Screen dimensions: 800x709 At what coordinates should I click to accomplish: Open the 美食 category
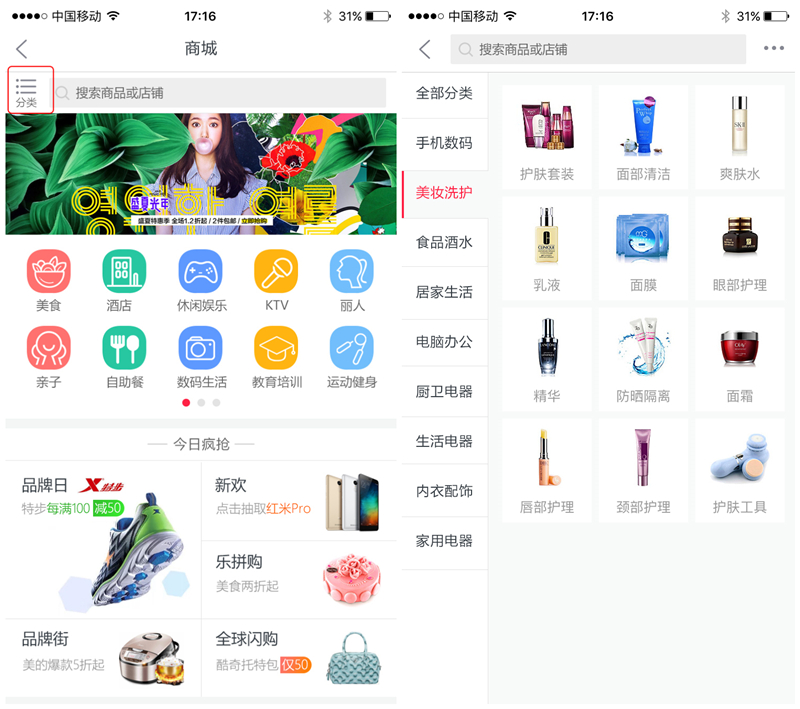[x=48, y=280]
